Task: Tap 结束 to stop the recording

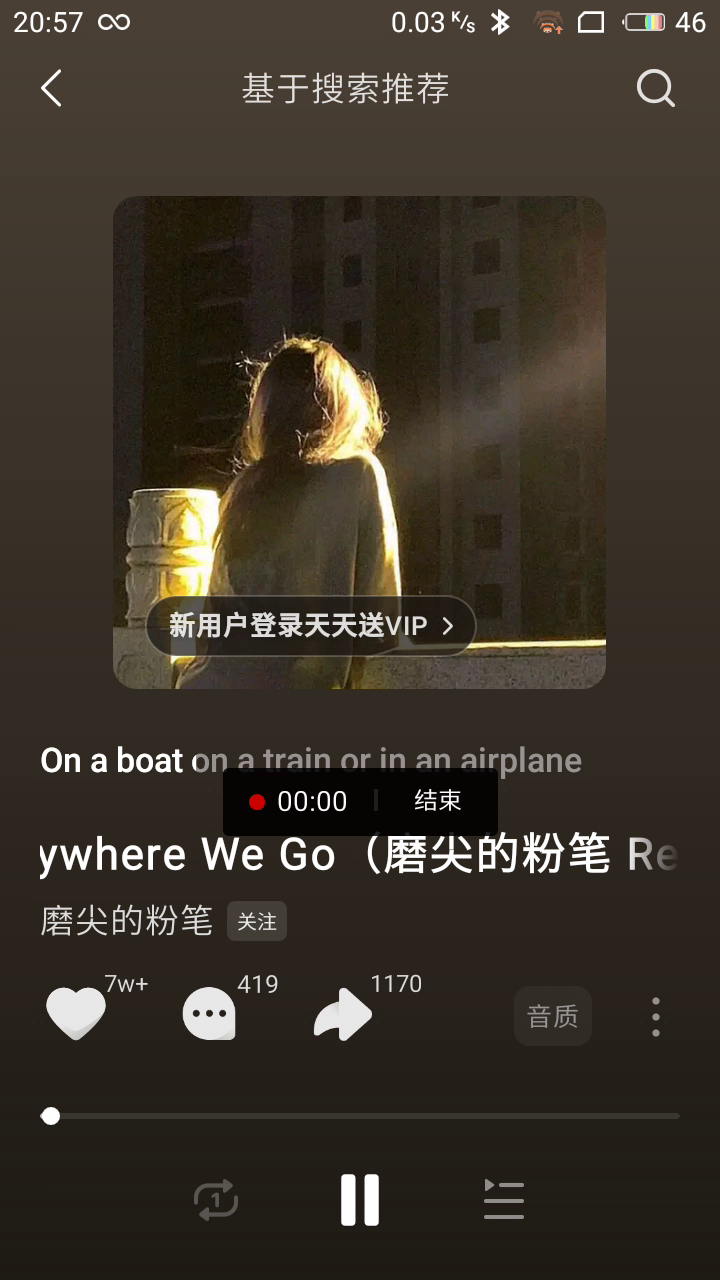Action: (438, 801)
